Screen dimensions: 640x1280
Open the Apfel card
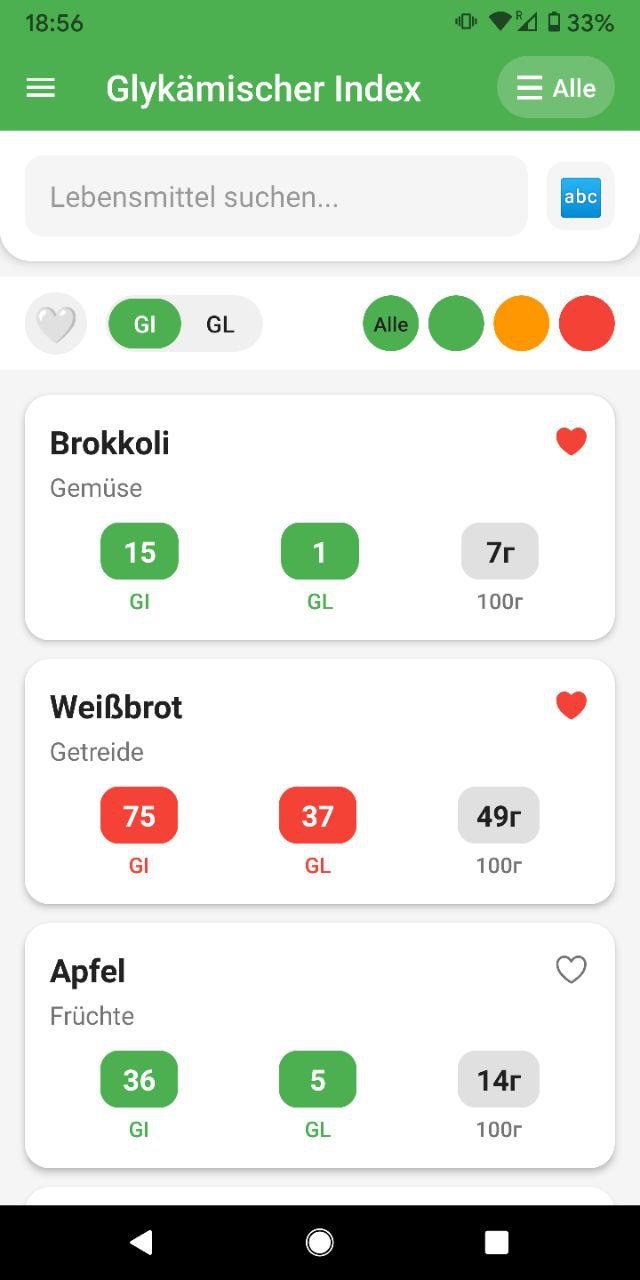pos(300,1000)
